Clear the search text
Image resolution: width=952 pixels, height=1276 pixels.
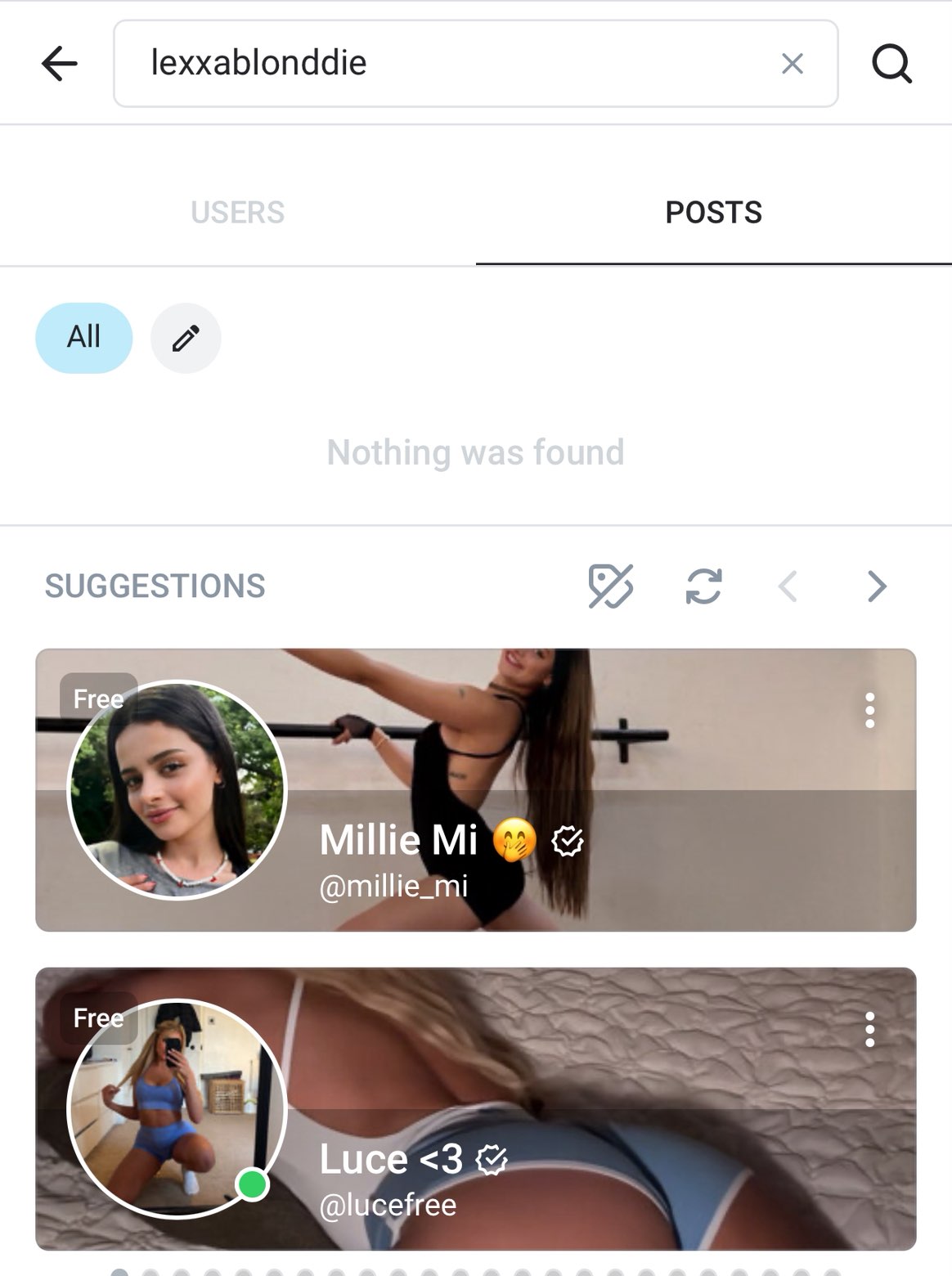(792, 64)
